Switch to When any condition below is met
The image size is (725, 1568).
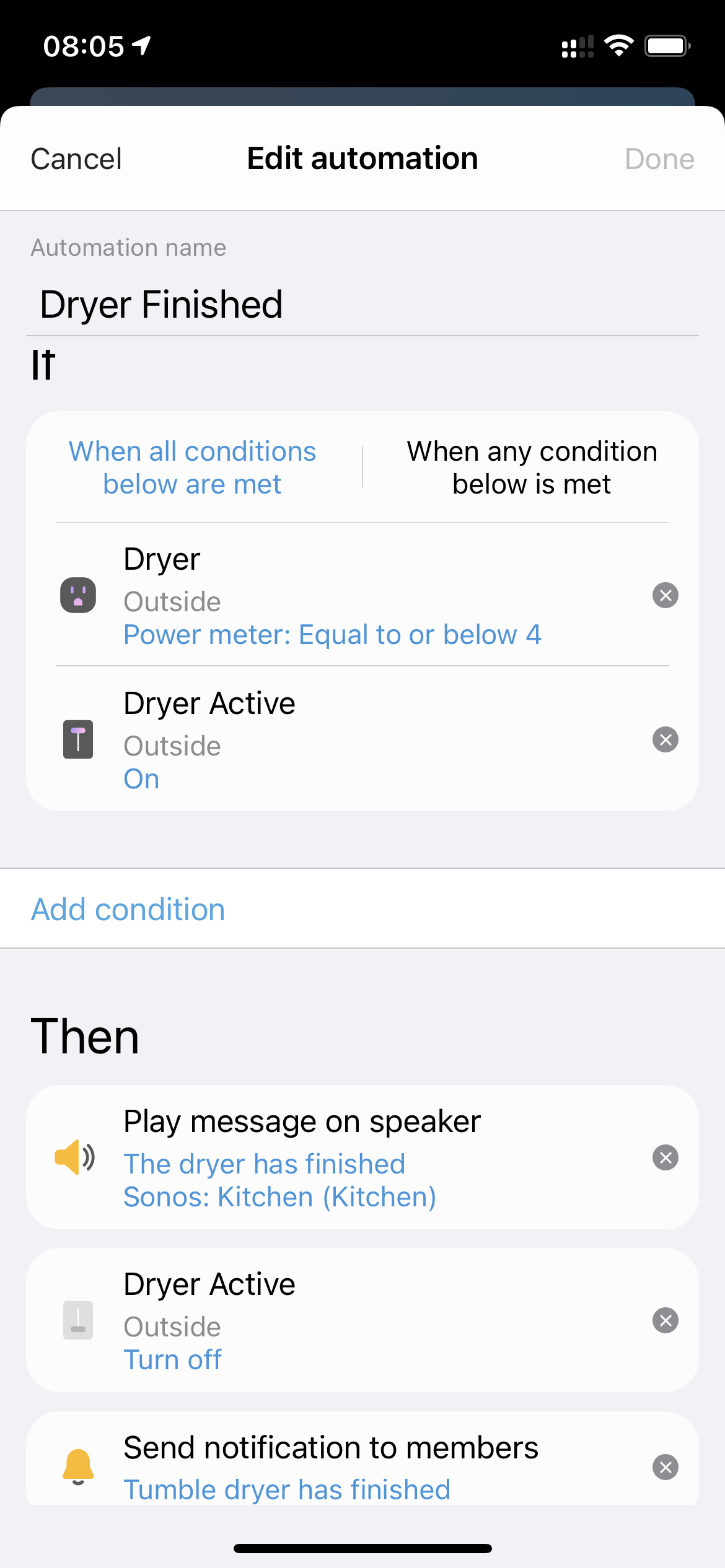532,468
